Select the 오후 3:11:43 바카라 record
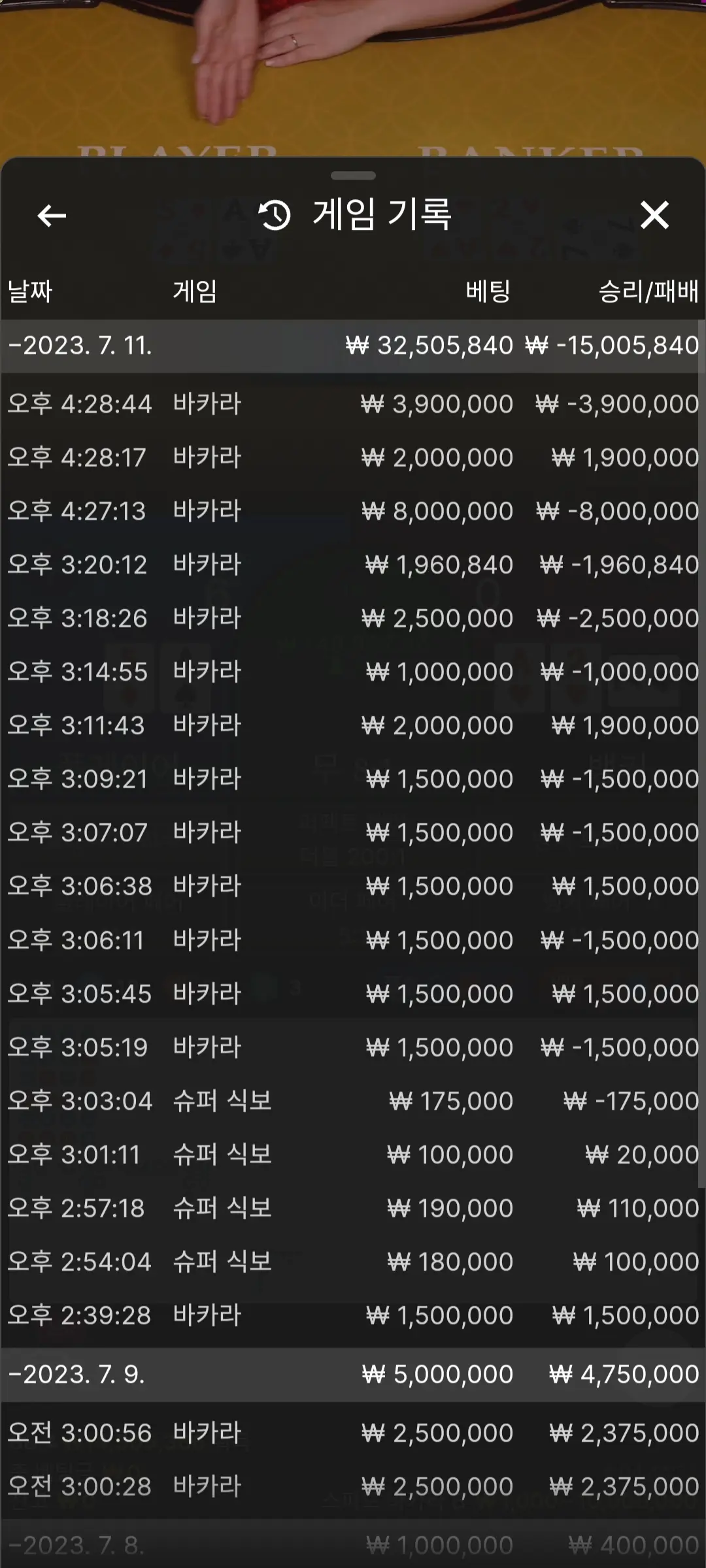The height and width of the screenshot is (1568, 706). click(x=353, y=725)
